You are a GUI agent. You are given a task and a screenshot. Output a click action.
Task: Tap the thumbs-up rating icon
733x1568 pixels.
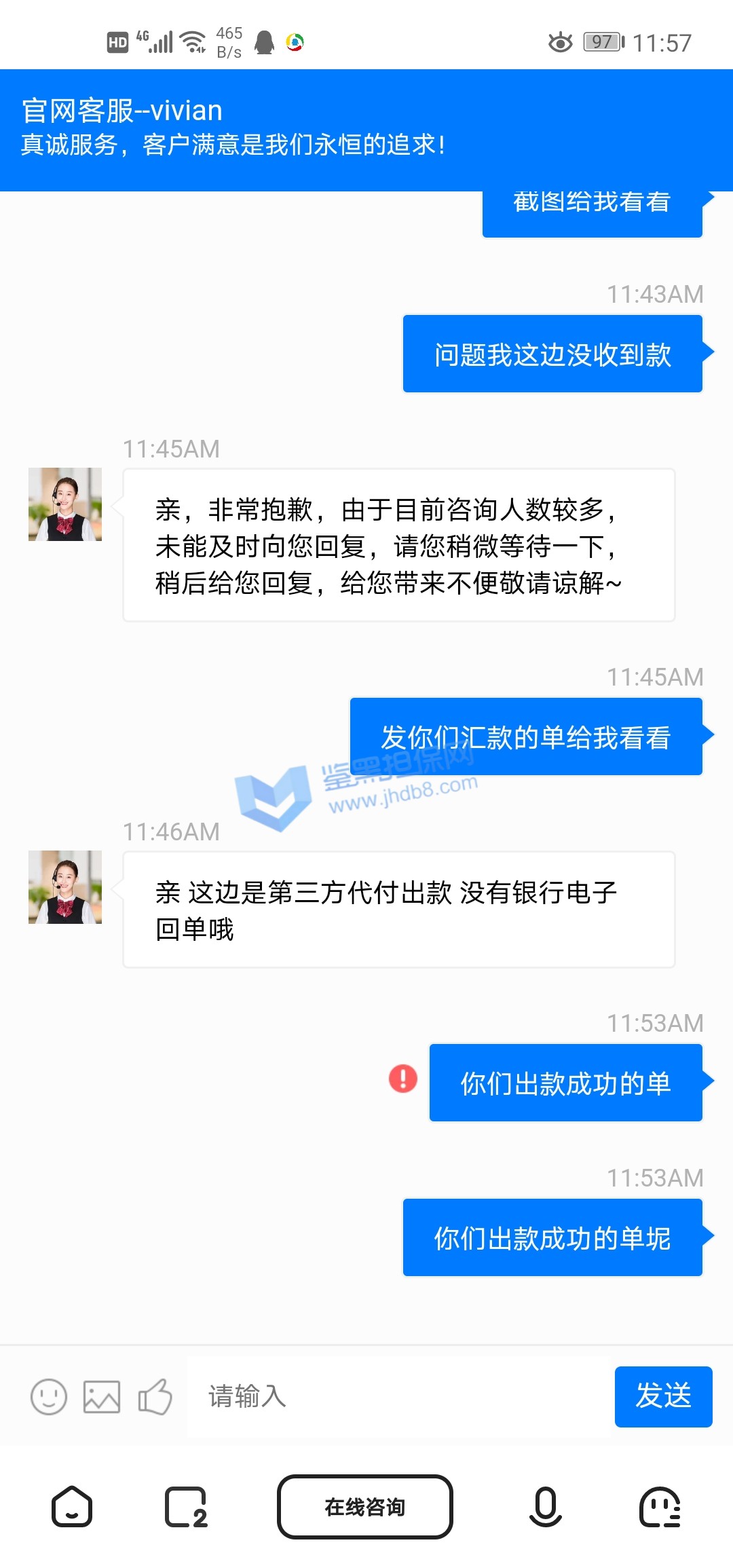pos(155,1397)
